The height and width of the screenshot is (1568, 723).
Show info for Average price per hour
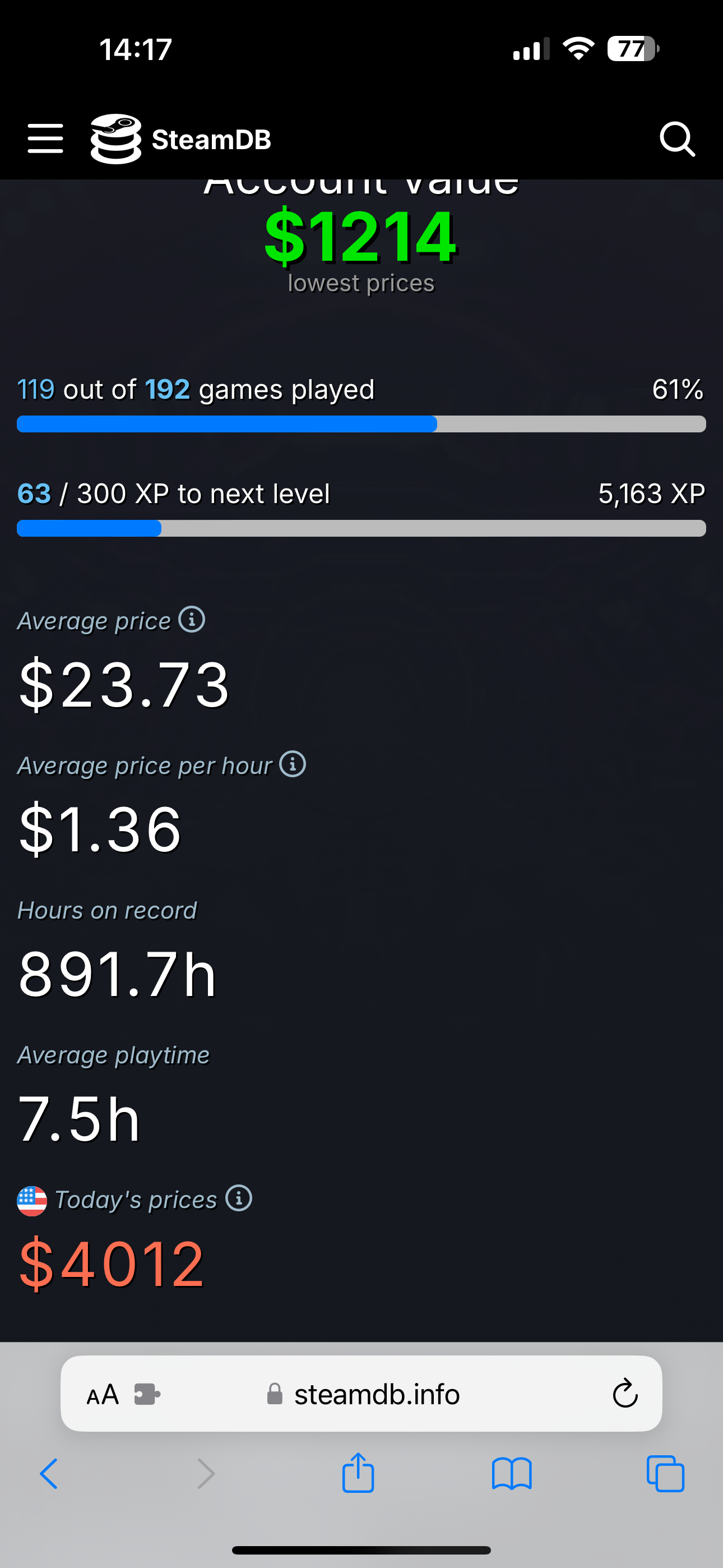(x=293, y=764)
